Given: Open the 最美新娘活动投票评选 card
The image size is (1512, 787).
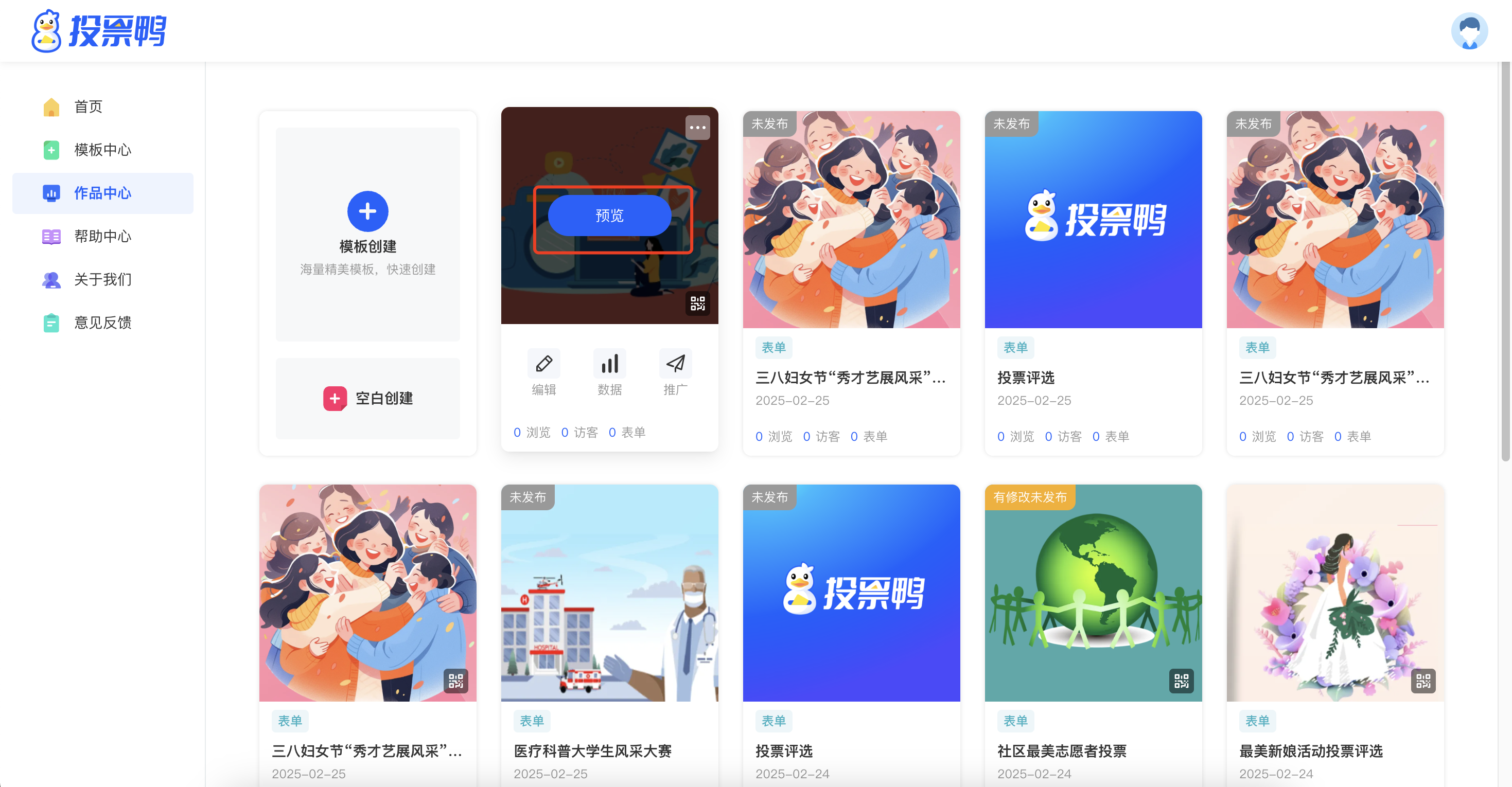Looking at the screenshot, I should click(x=1334, y=593).
